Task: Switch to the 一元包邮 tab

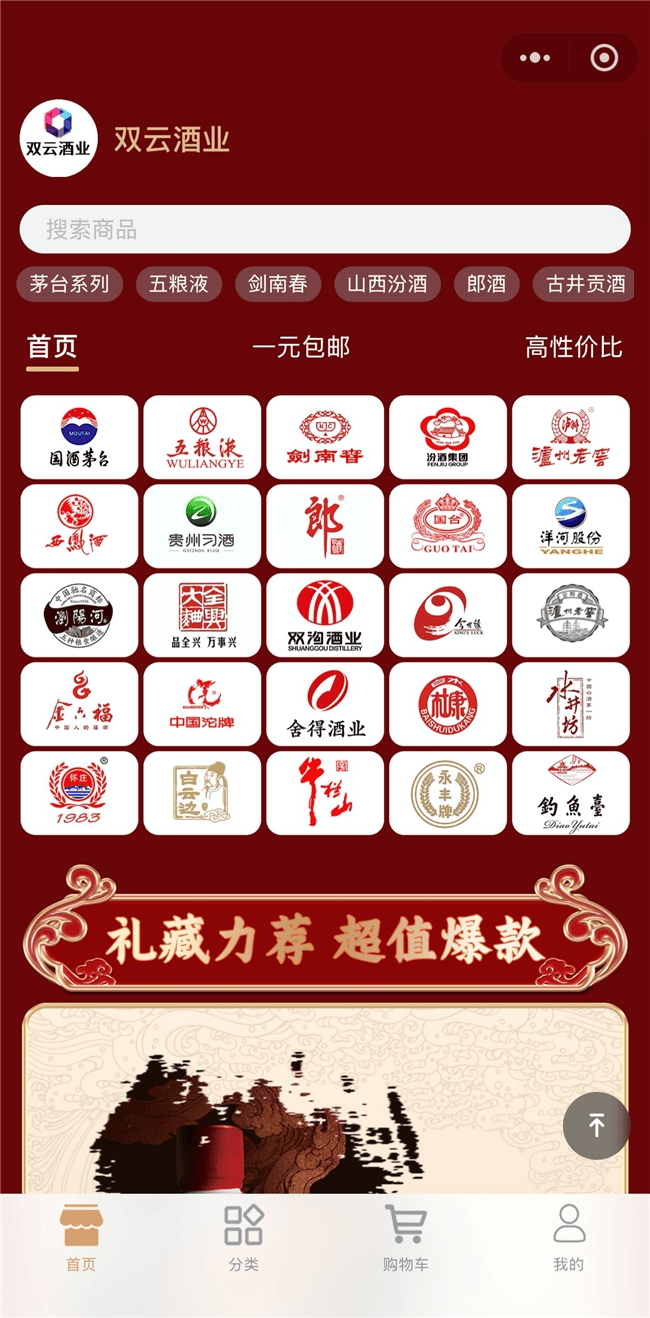Action: pyautogui.click(x=301, y=348)
